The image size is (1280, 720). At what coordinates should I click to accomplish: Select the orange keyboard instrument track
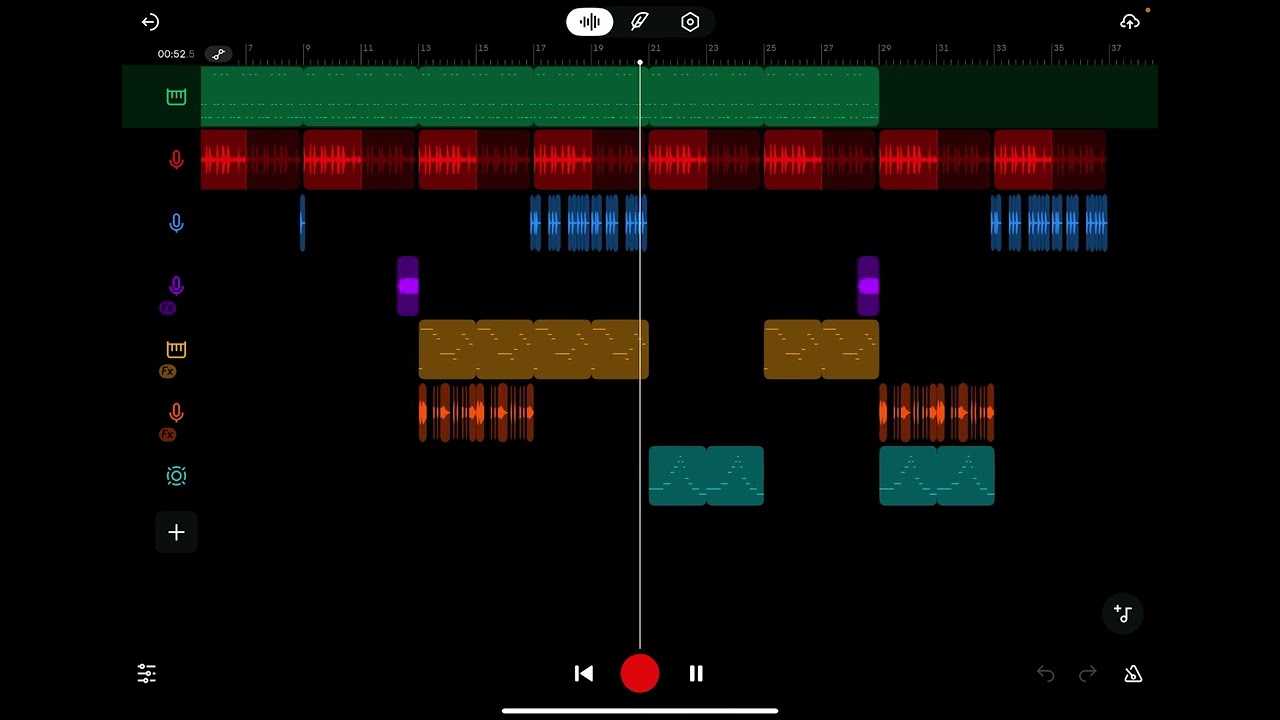pos(176,349)
